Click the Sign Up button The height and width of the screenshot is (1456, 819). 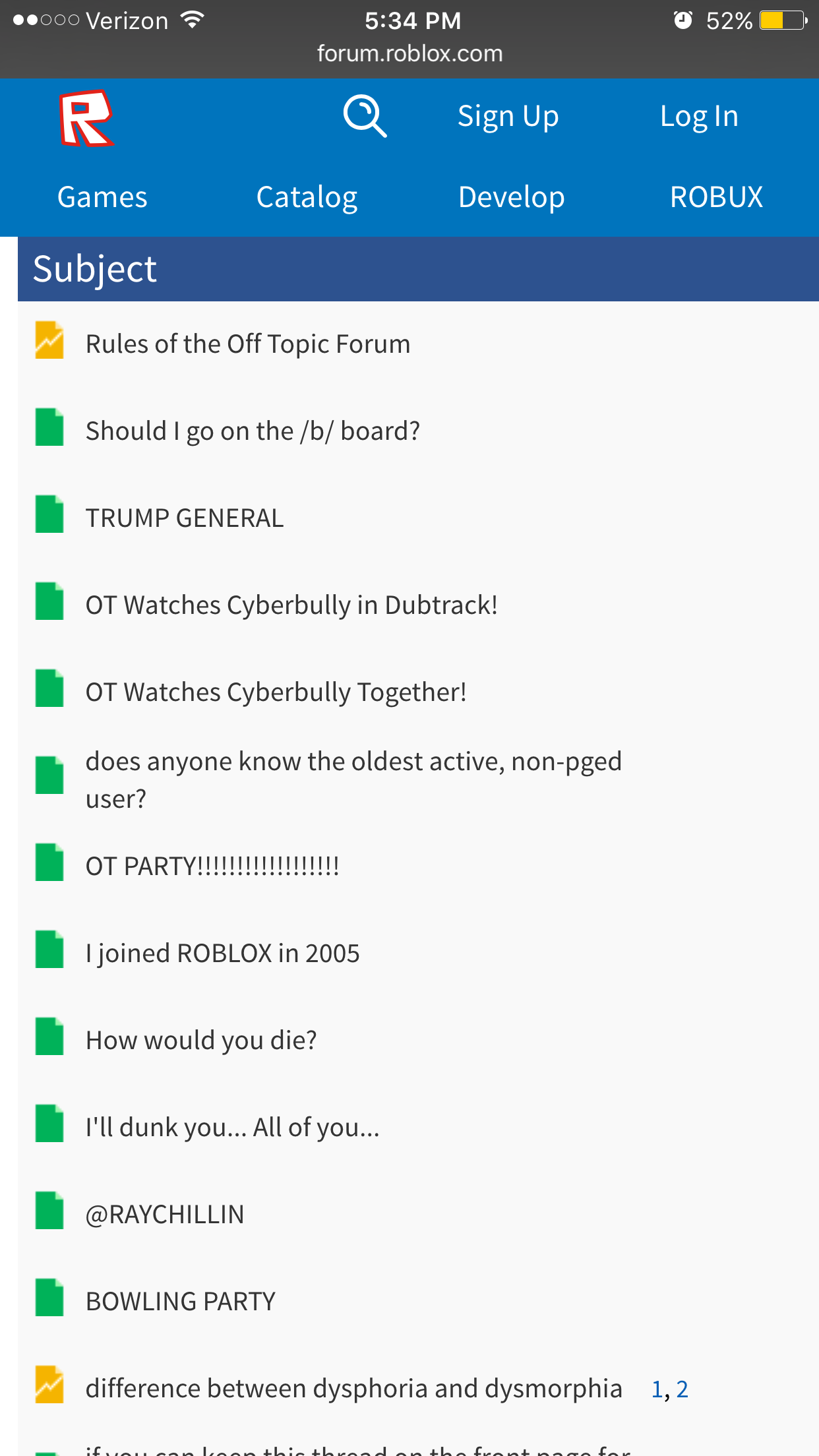click(507, 115)
